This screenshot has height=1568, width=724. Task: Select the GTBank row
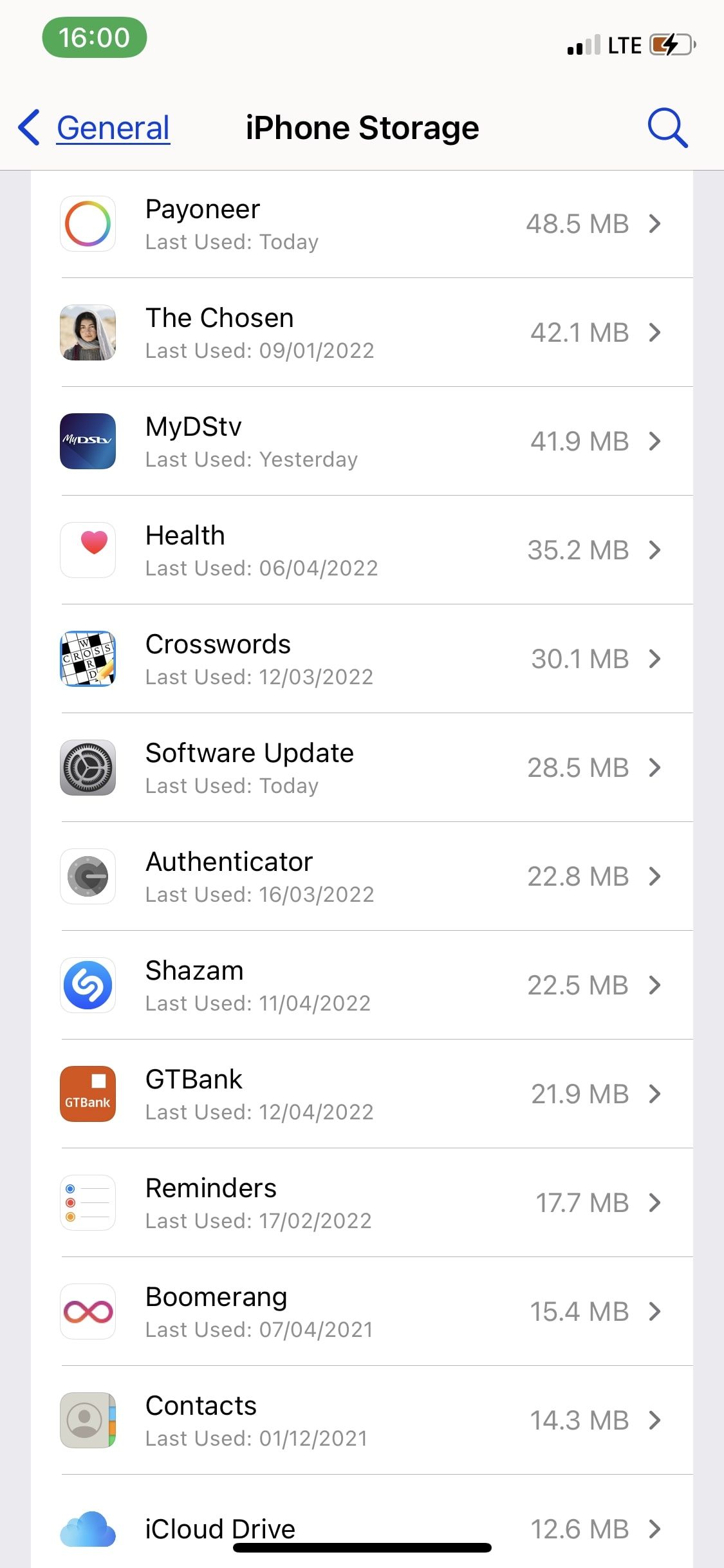(x=361, y=1094)
